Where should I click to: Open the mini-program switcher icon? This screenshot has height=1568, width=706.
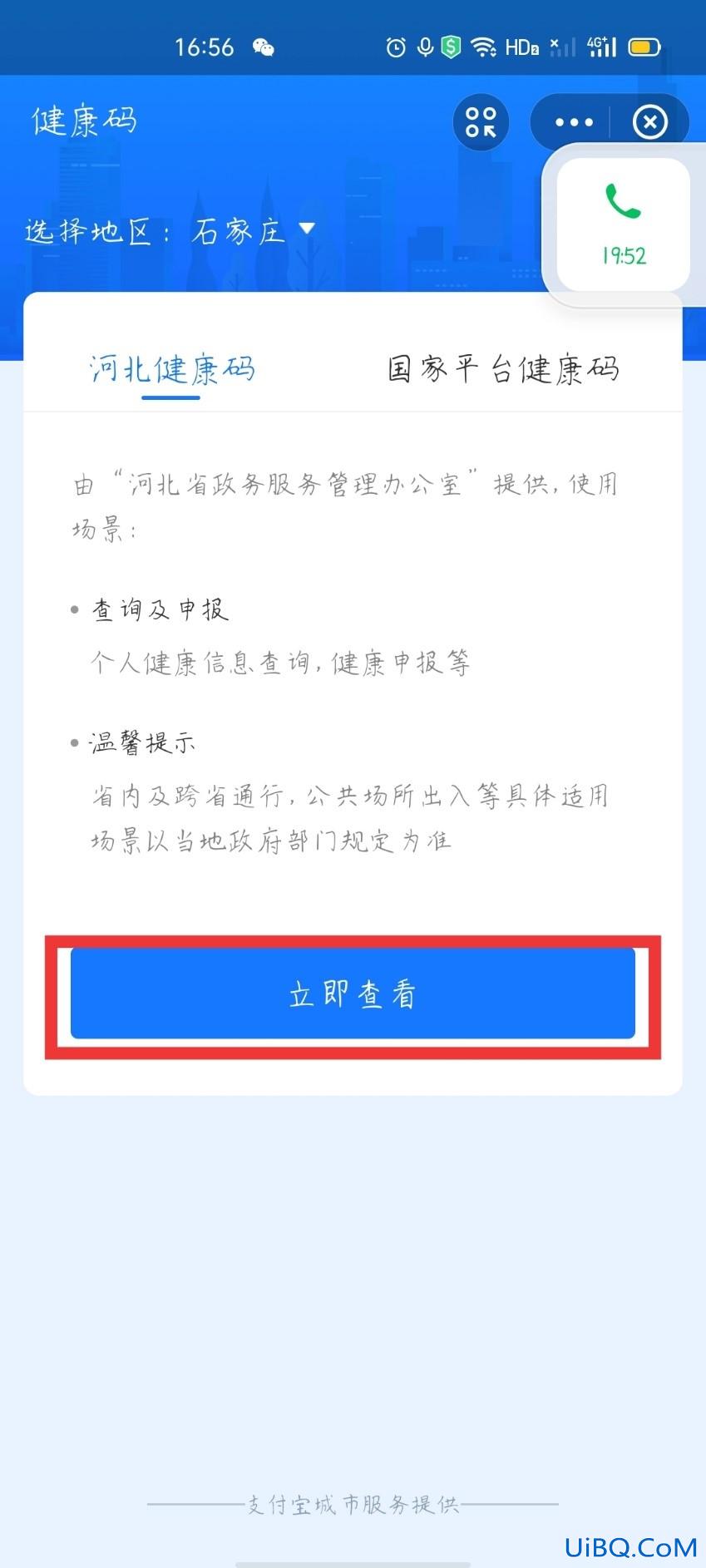coord(481,122)
